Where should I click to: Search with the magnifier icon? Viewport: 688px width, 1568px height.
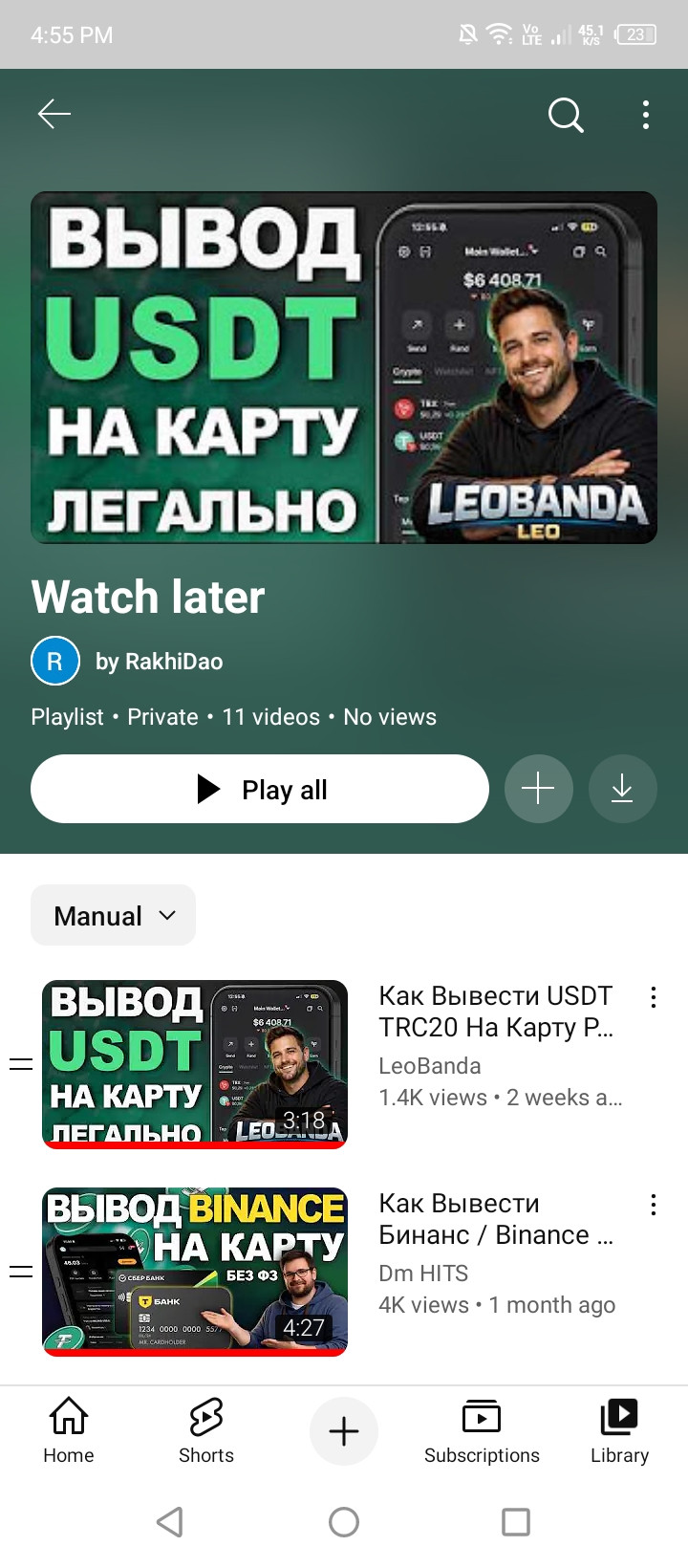[x=566, y=115]
